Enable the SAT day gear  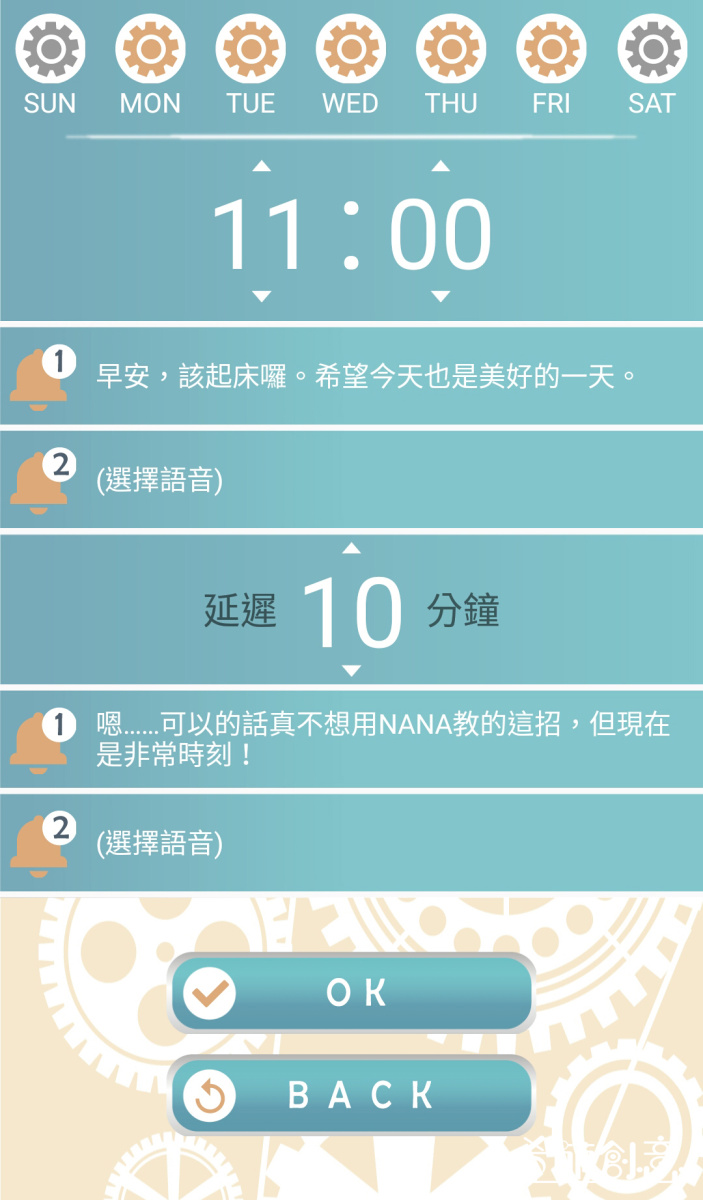652,48
